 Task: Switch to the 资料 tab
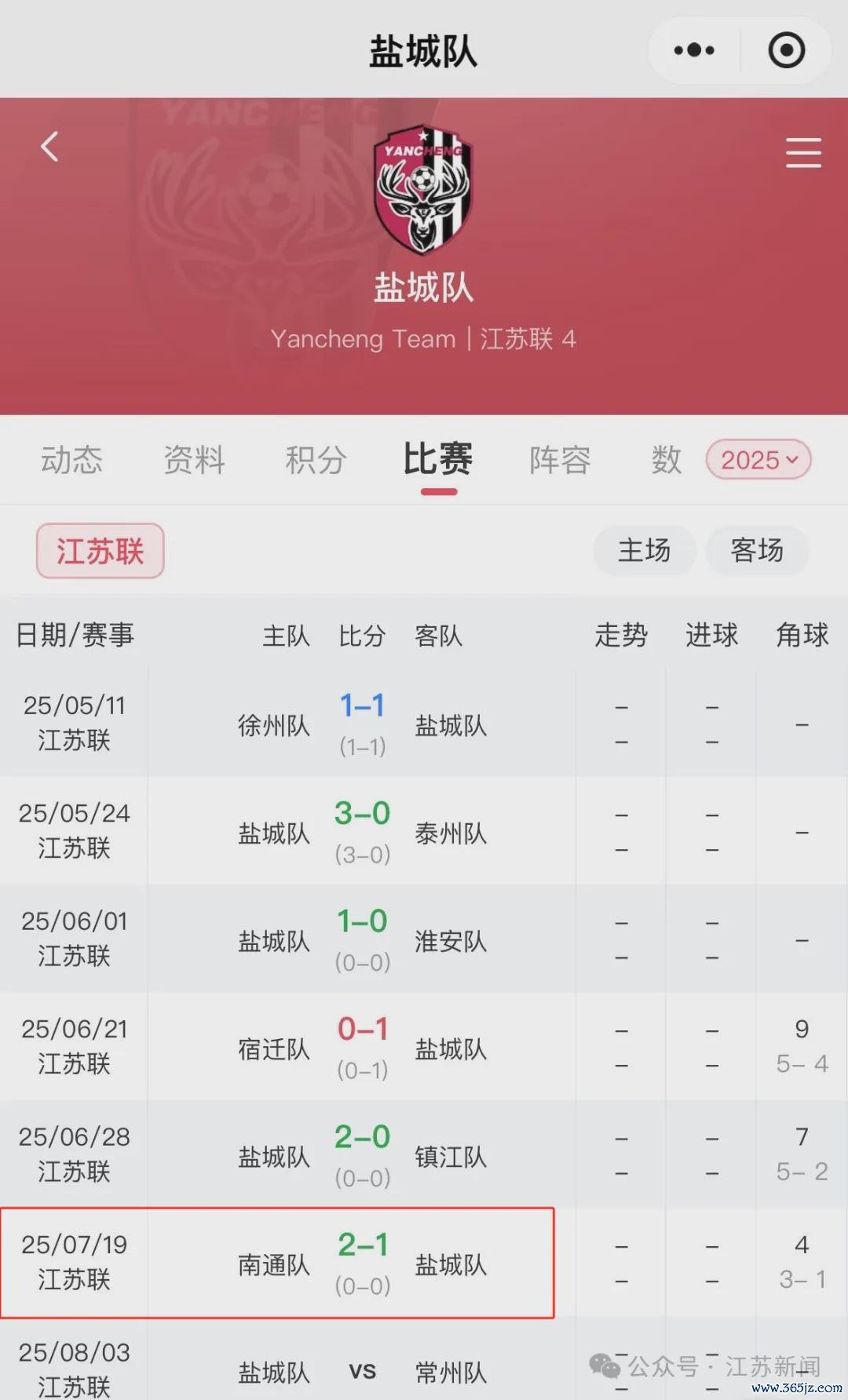pos(194,460)
